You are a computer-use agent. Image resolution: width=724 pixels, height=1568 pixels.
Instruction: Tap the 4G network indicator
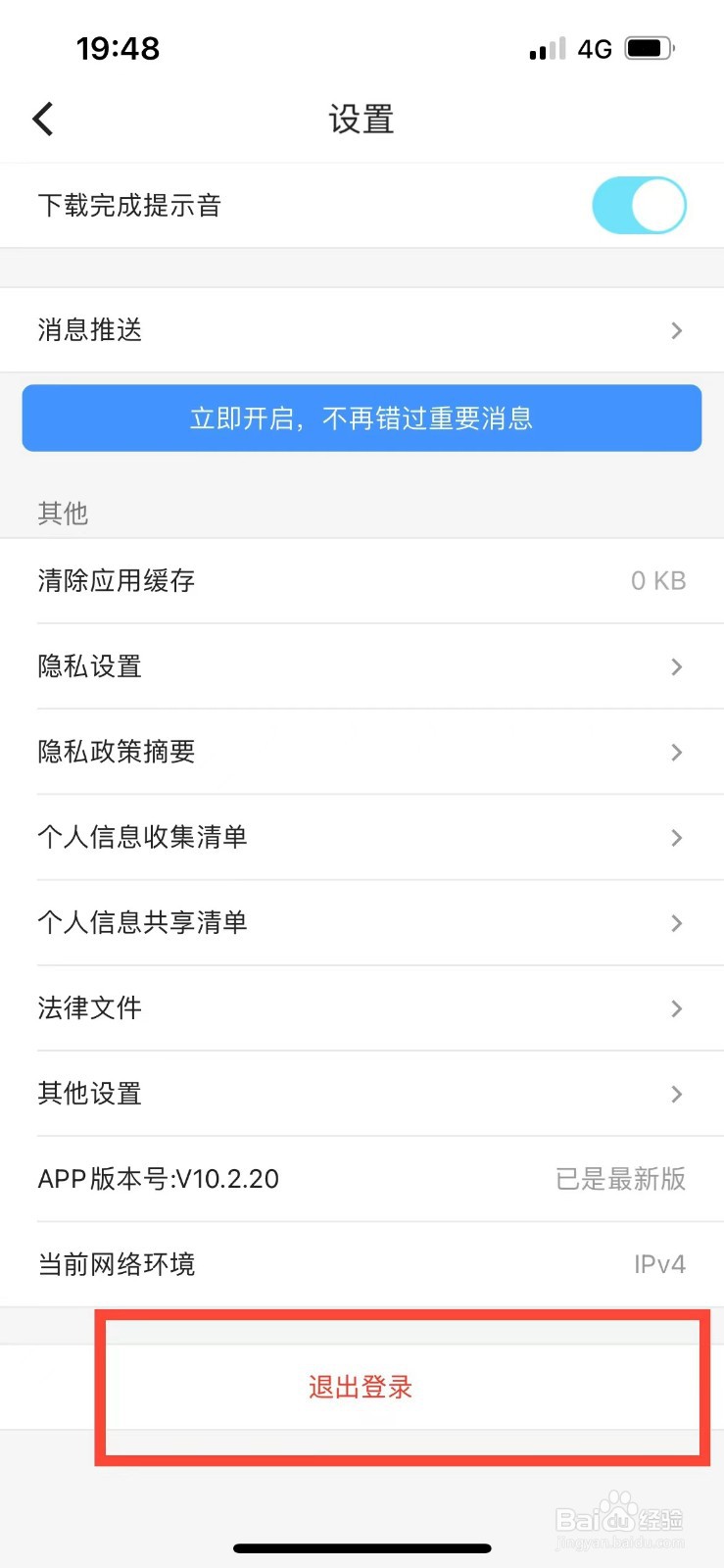pos(597,47)
